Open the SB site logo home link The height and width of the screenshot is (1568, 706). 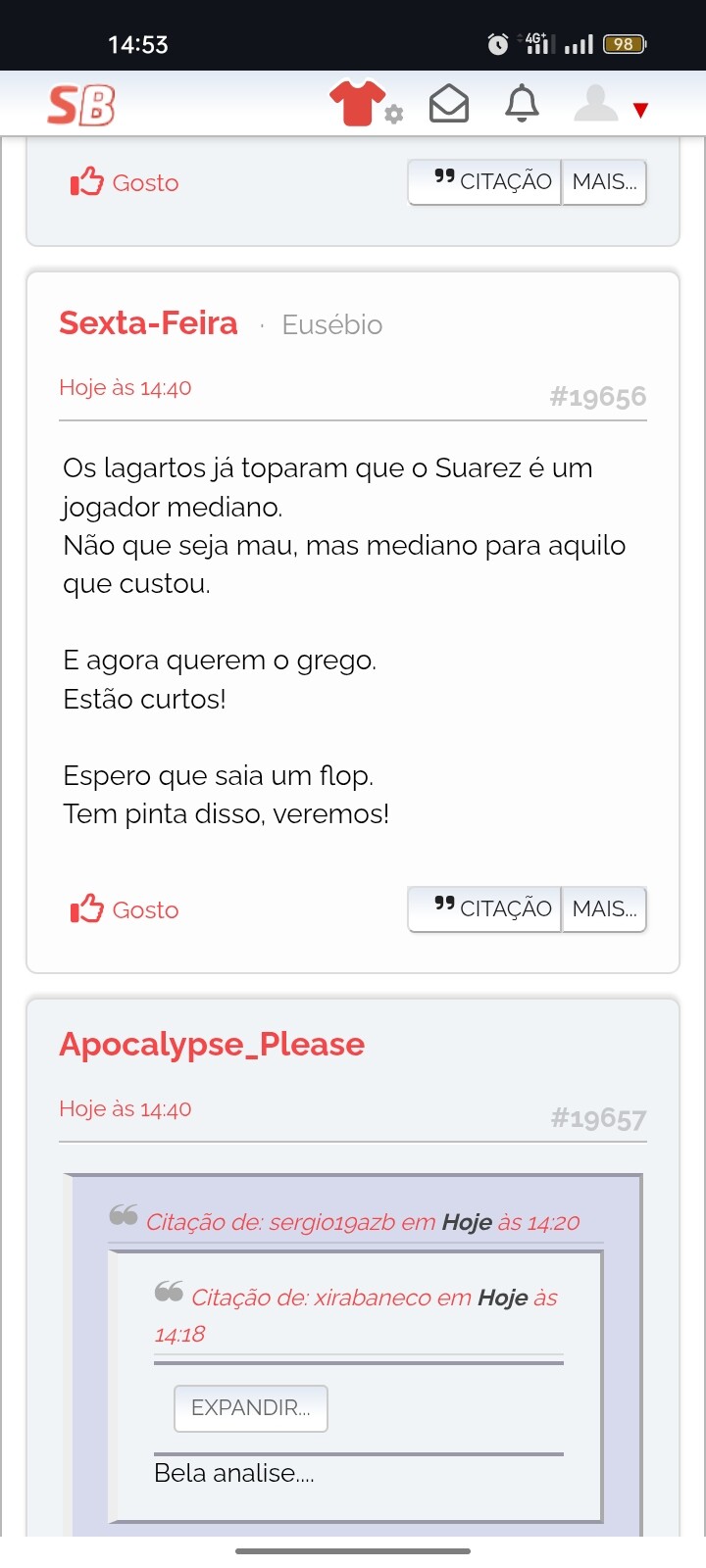click(81, 104)
